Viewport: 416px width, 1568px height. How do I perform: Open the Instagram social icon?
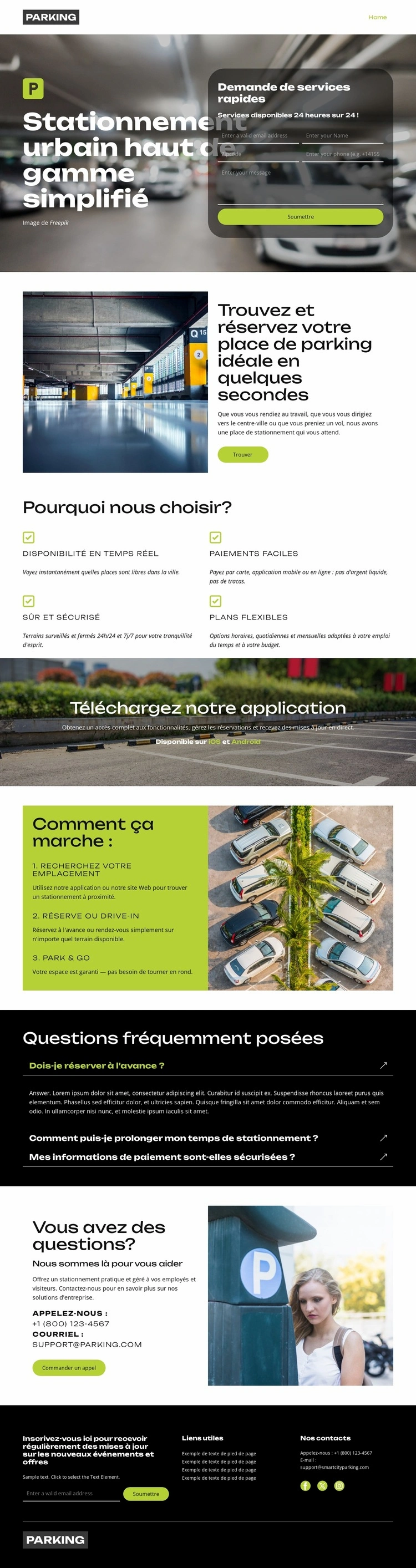339,1486
